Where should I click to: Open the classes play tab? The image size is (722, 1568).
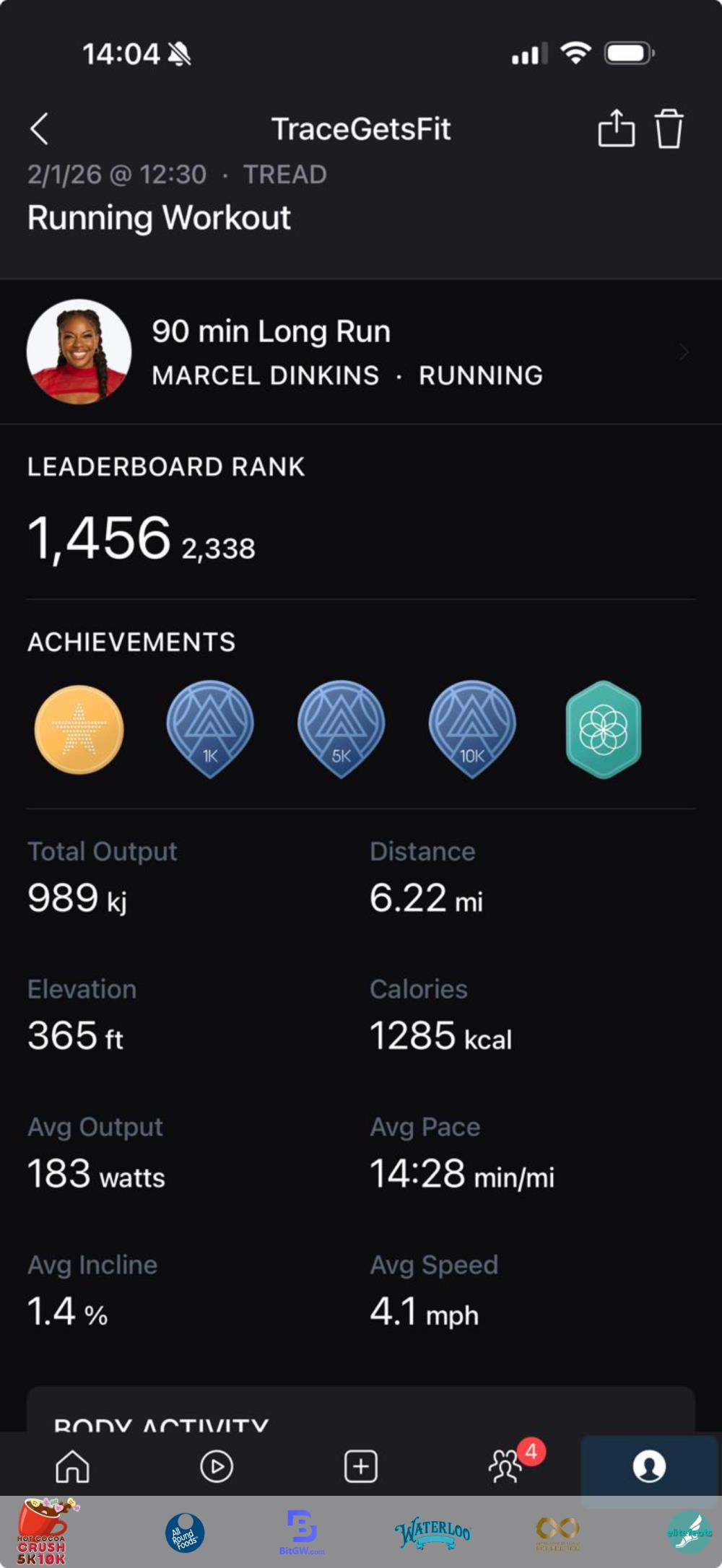point(217,1466)
